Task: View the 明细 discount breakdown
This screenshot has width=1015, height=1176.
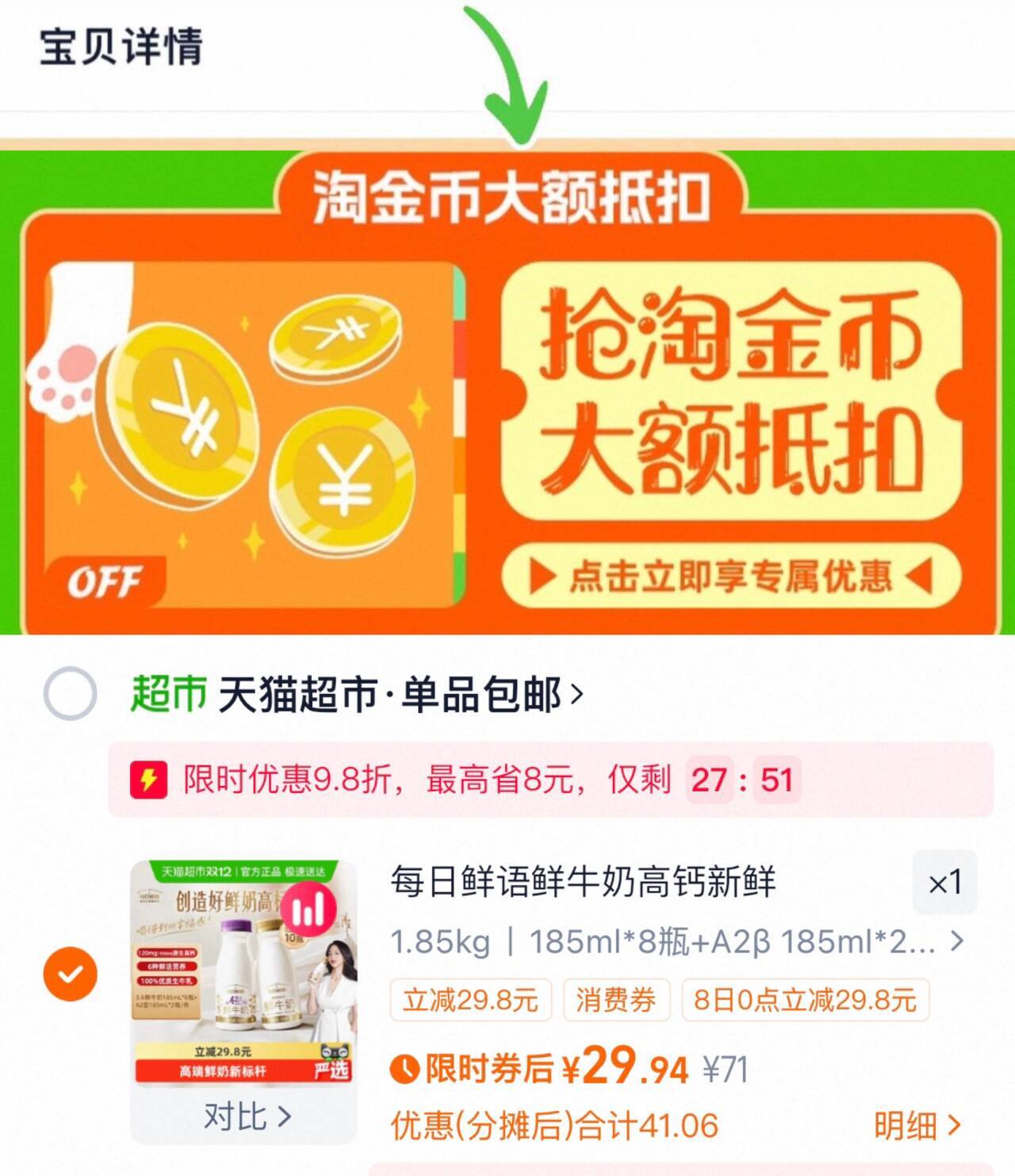Action: point(917,1125)
